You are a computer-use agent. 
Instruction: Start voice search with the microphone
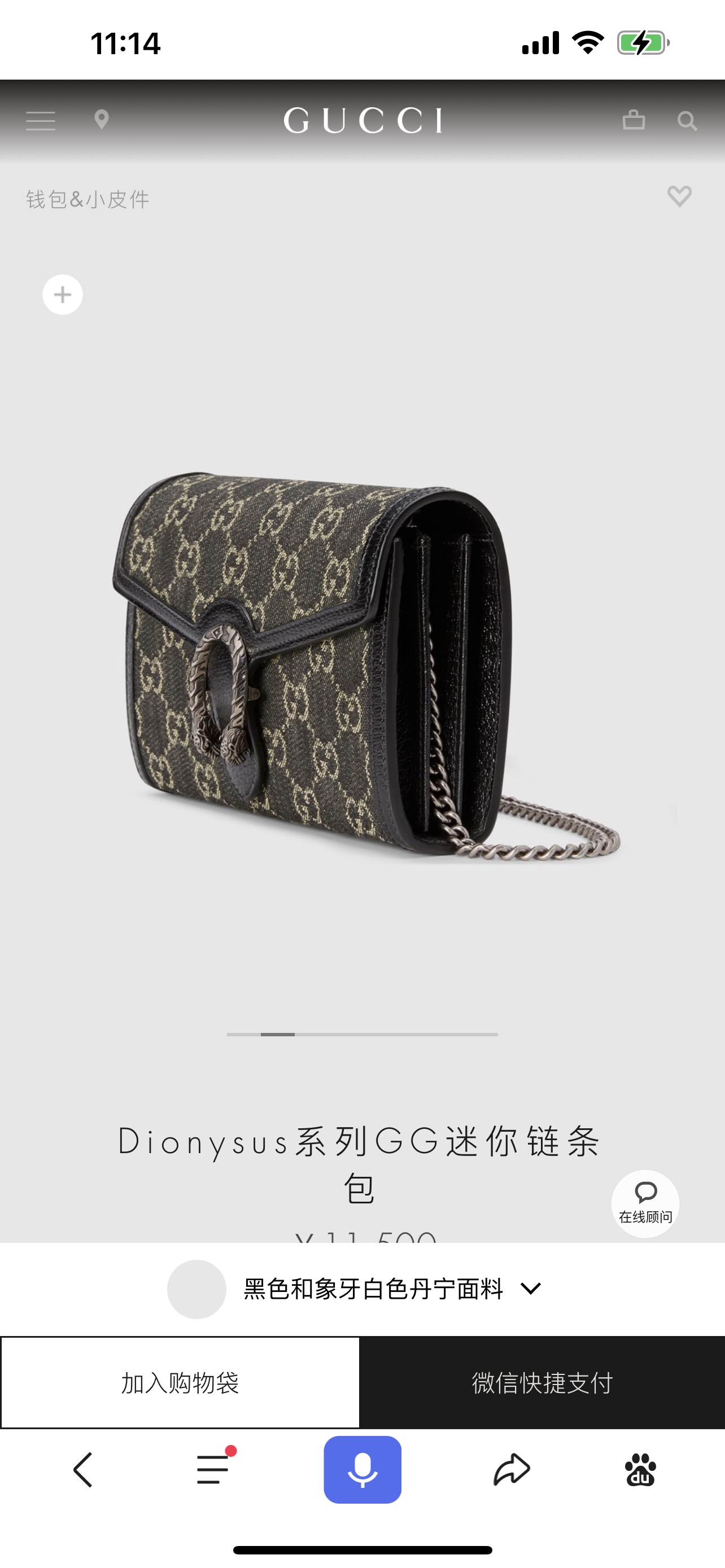click(x=362, y=1469)
